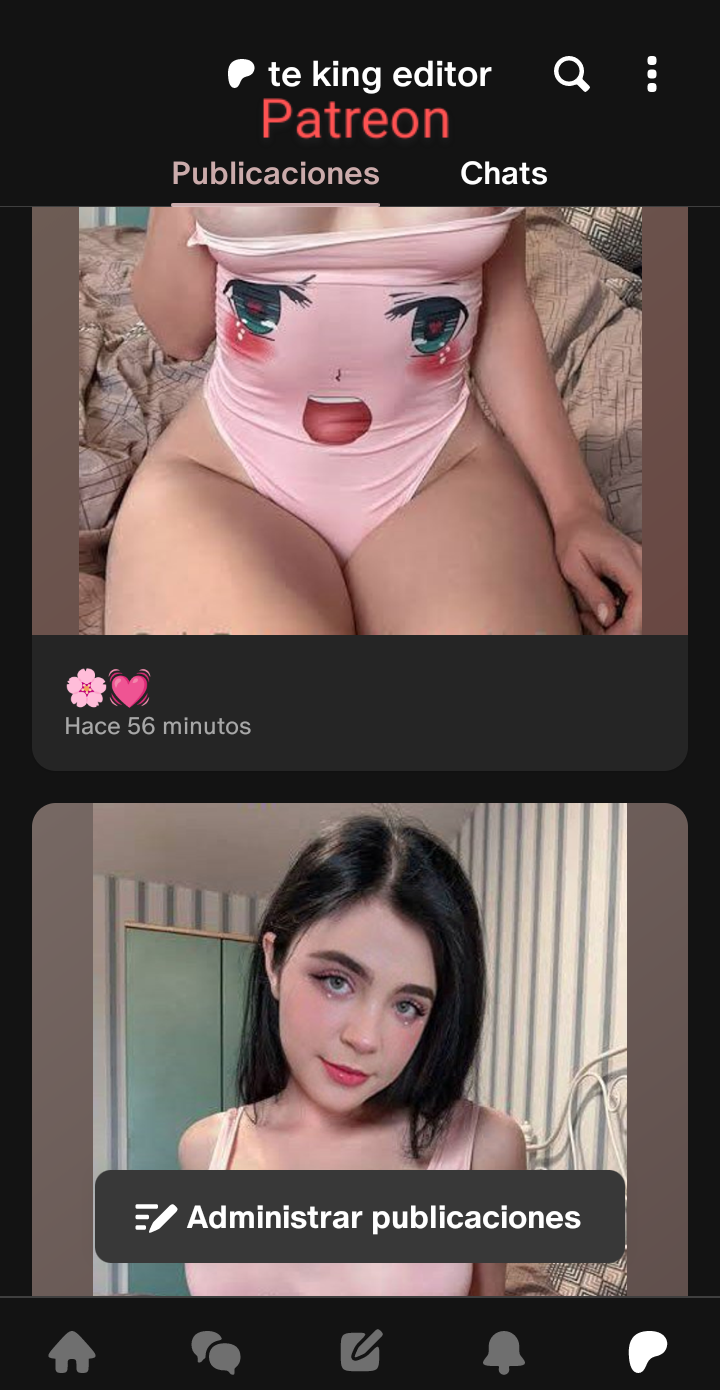Open the three-dot overflow menu
This screenshot has width=720, height=1390.
click(652, 74)
